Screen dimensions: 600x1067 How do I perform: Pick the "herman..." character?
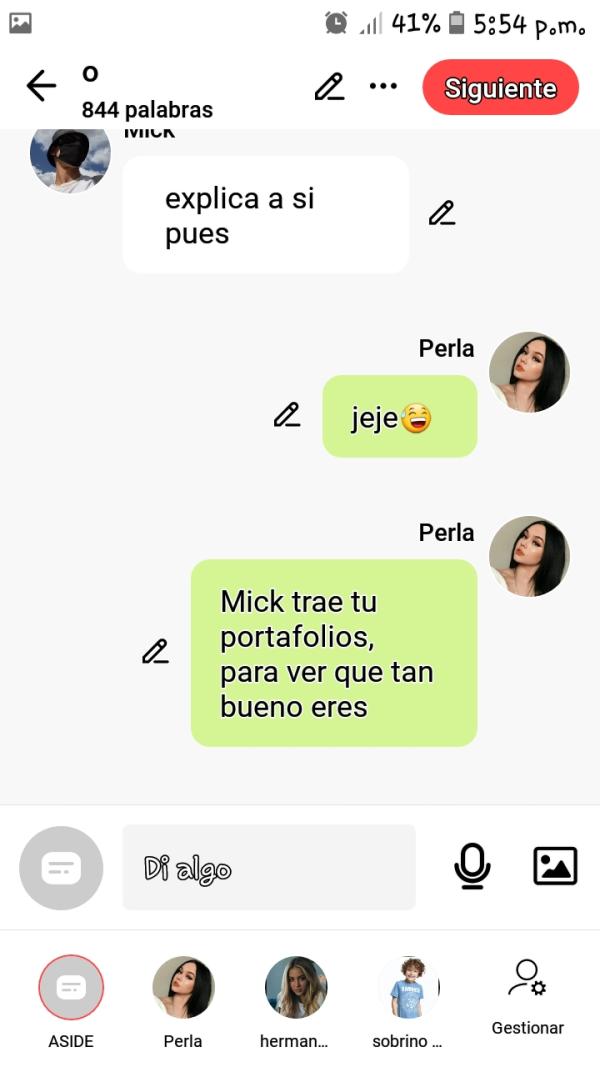click(x=295, y=988)
